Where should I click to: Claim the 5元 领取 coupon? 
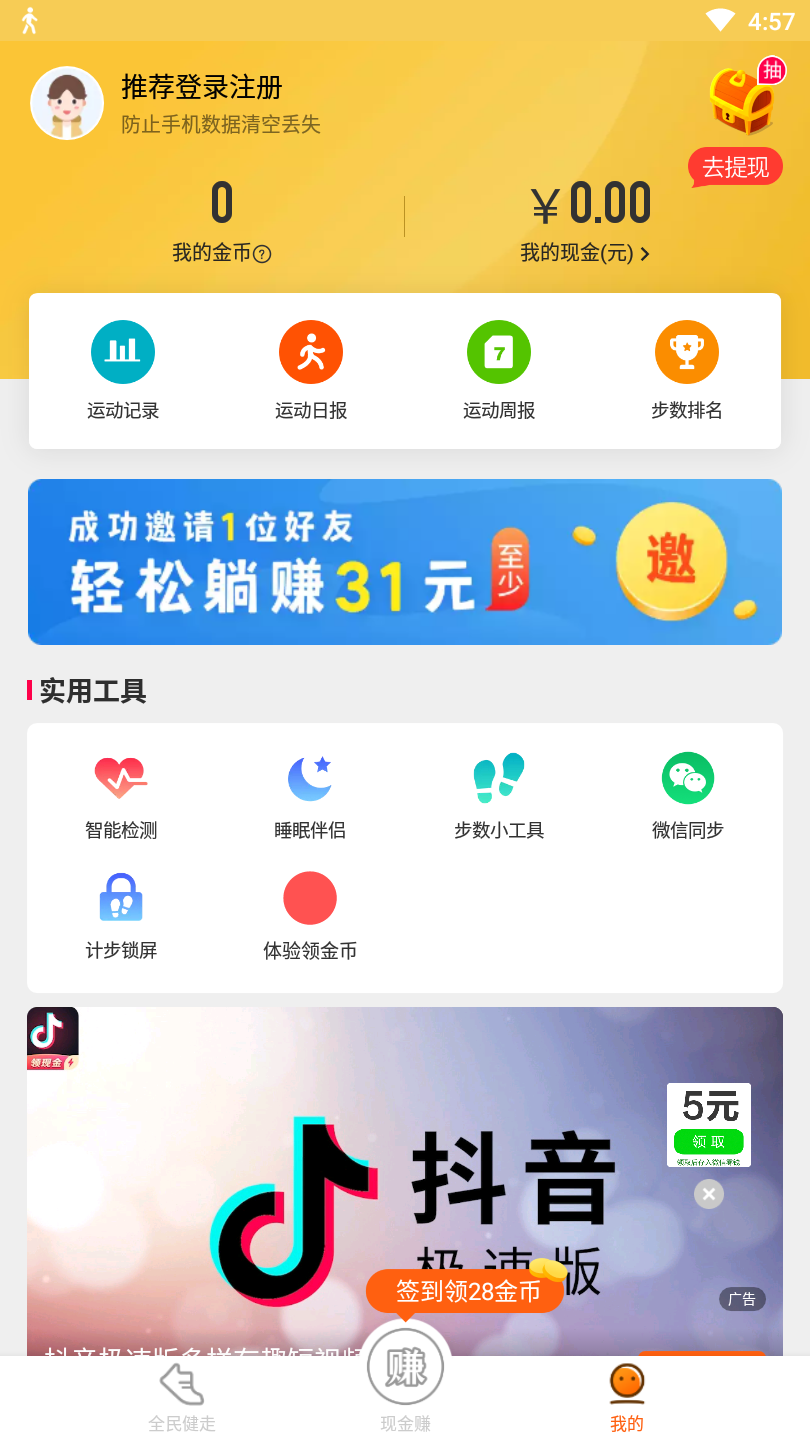[709, 1141]
